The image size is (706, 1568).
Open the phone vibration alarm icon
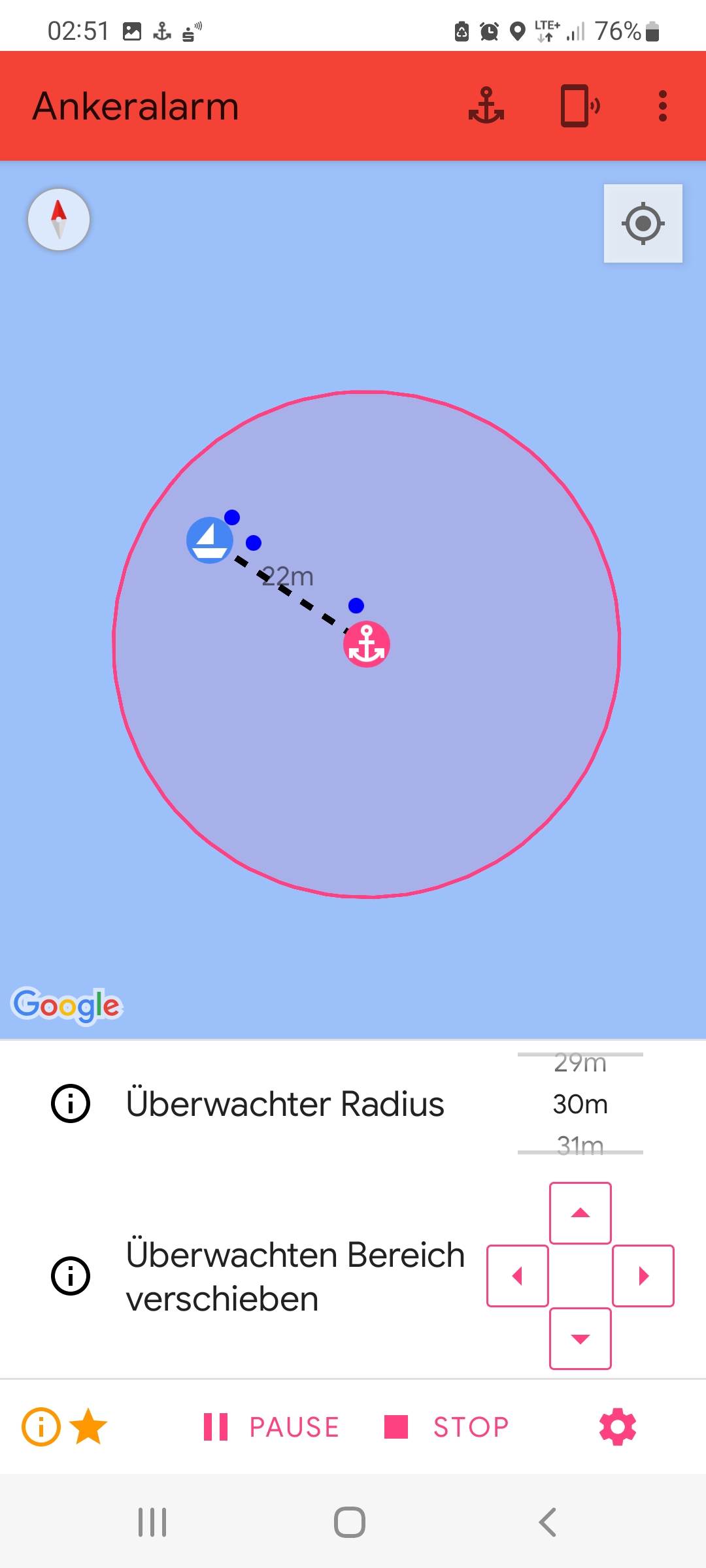(579, 106)
